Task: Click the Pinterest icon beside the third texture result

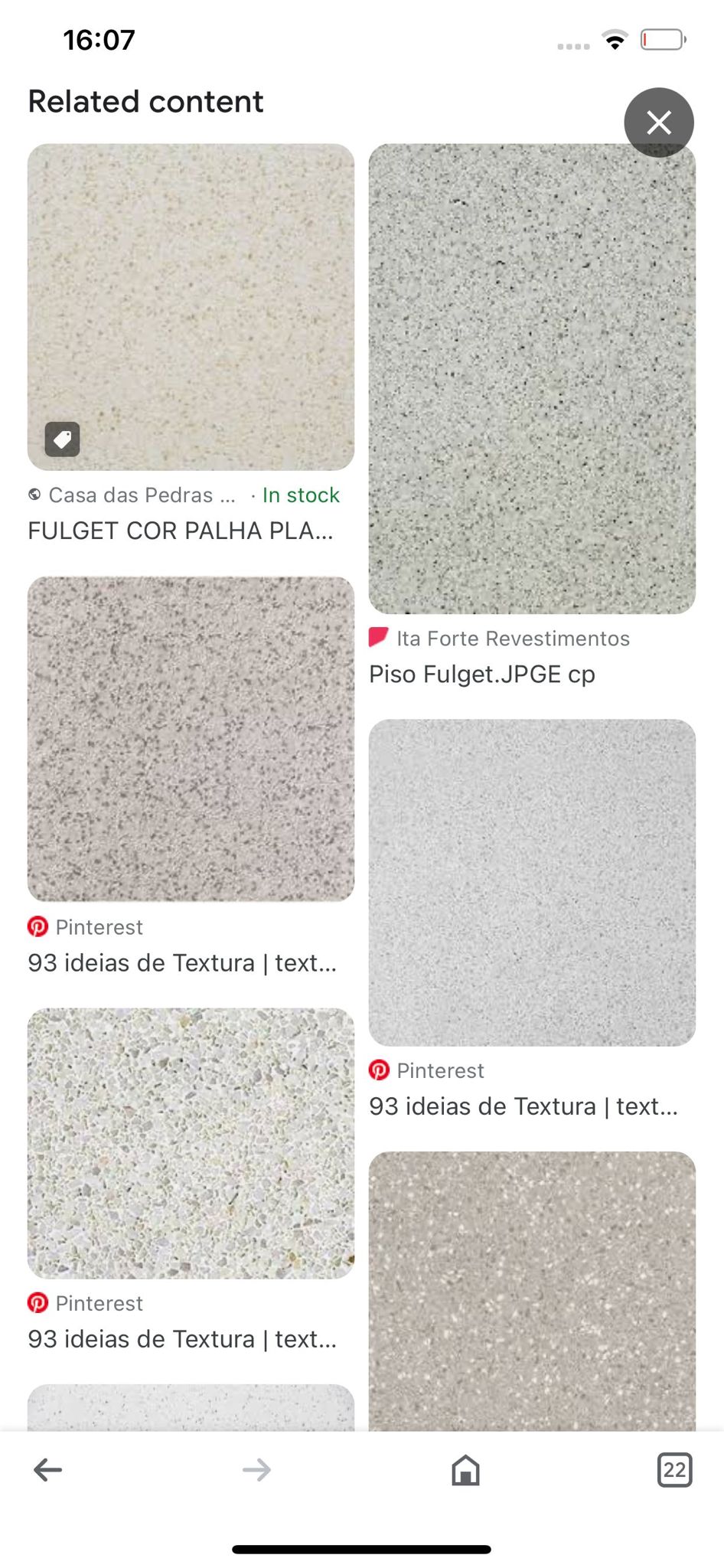Action: 380,1070
